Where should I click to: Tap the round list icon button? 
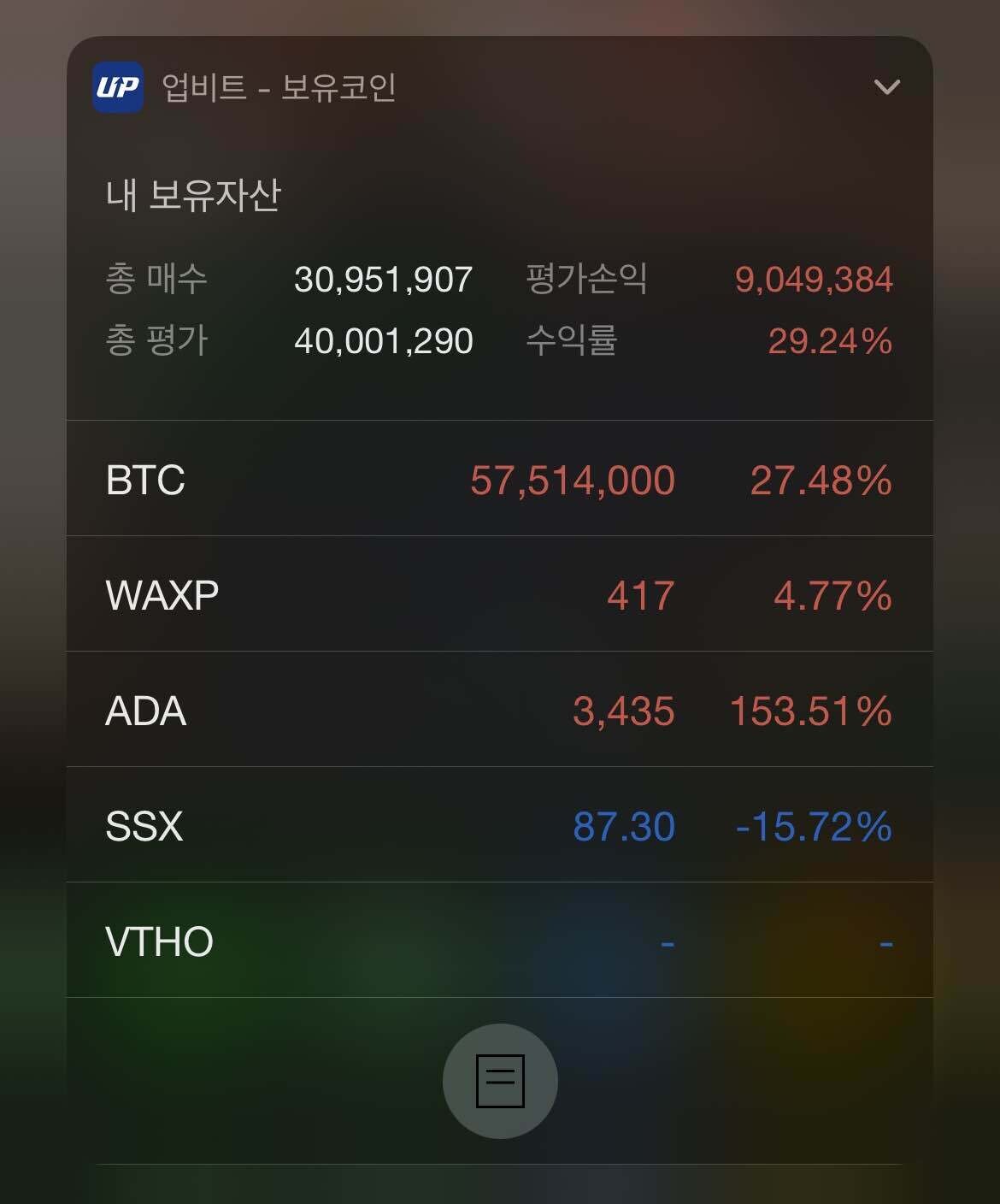tap(500, 1081)
